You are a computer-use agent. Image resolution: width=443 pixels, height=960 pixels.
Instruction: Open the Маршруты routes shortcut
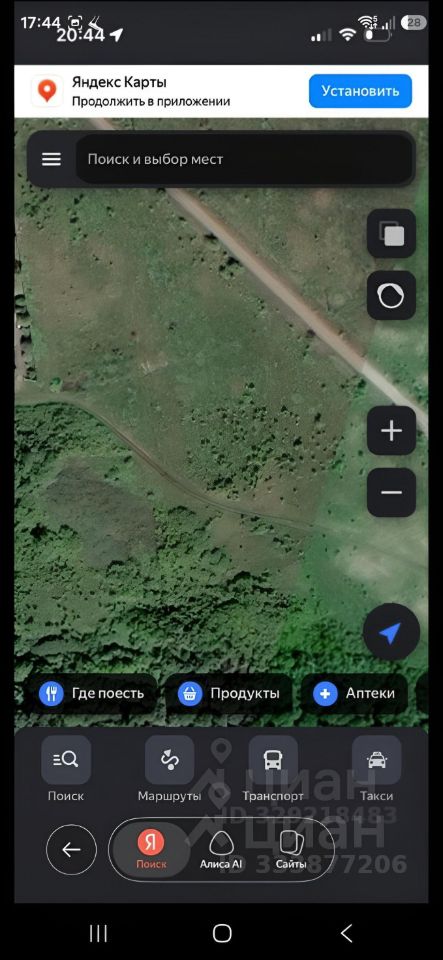point(169,769)
